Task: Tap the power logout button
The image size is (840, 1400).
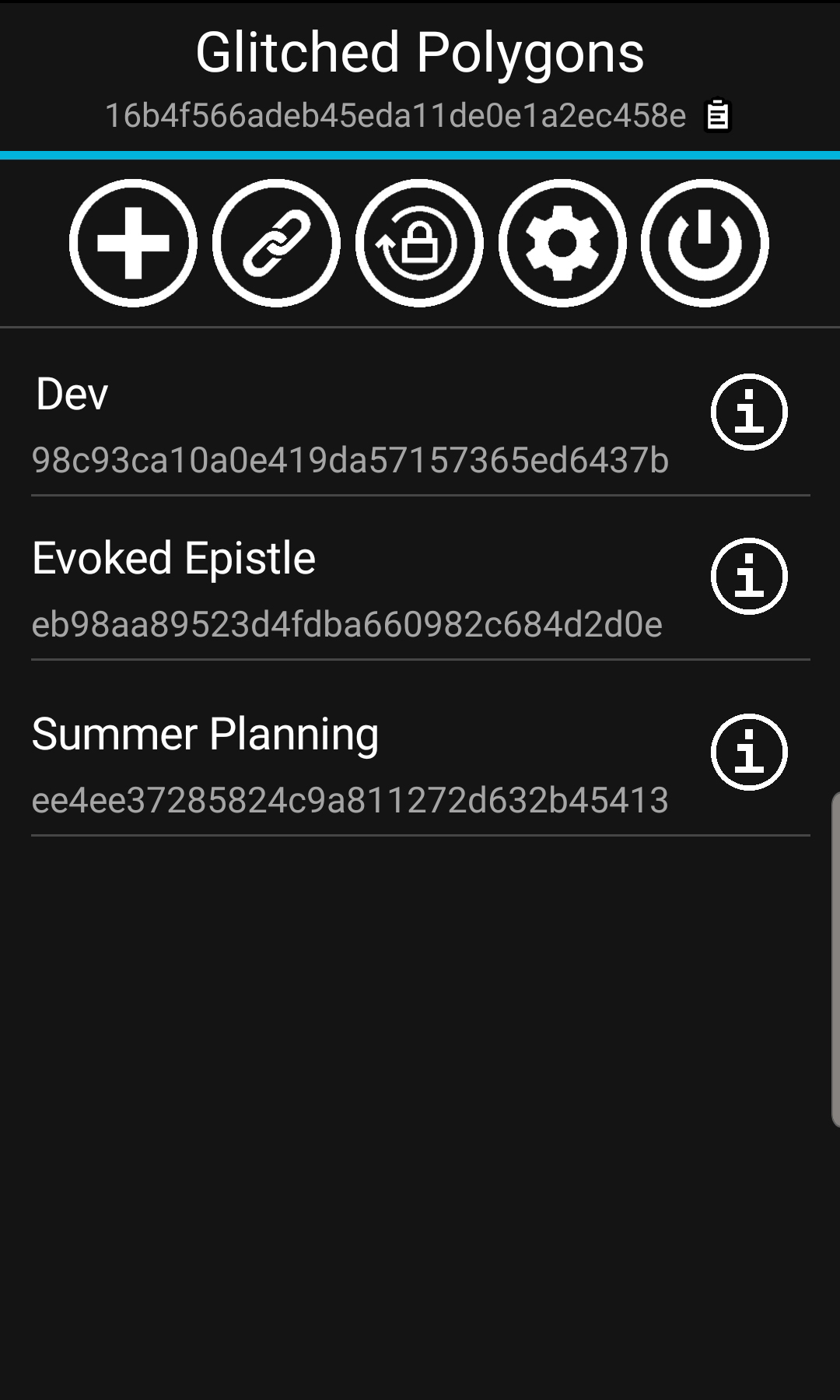Action: point(705,243)
